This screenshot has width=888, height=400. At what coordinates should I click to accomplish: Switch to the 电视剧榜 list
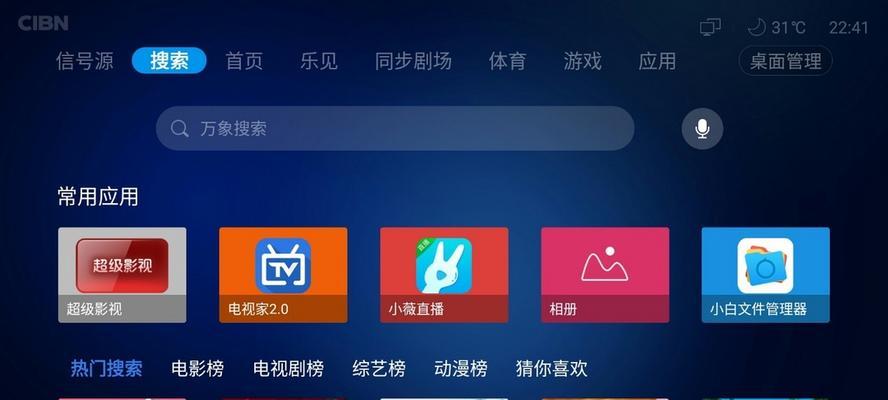[288, 368]
